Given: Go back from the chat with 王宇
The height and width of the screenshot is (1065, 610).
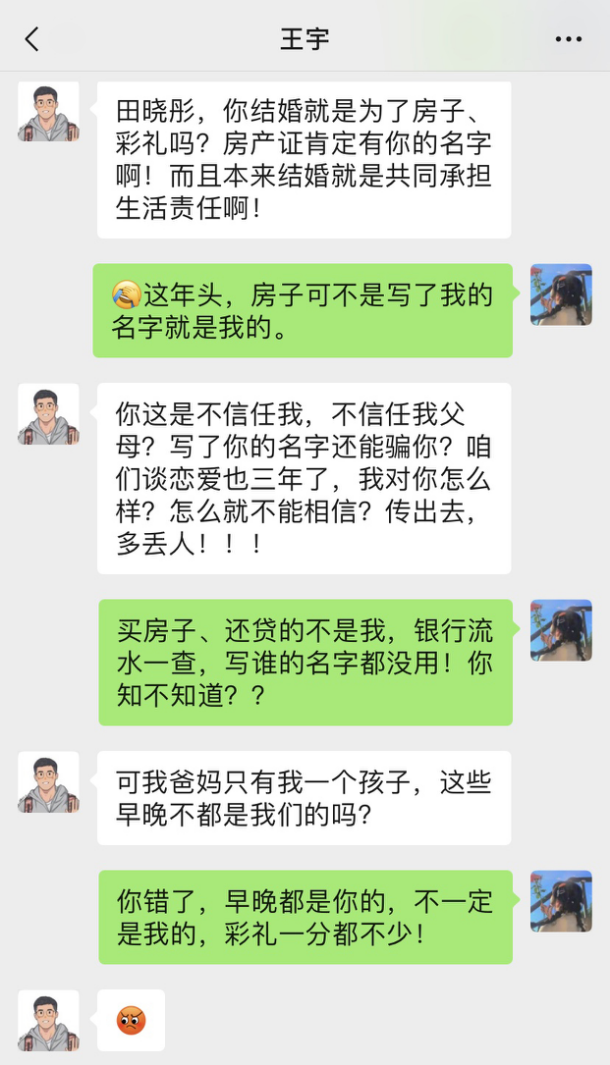Looking at the screenshot, I should [x=32, y=39].
